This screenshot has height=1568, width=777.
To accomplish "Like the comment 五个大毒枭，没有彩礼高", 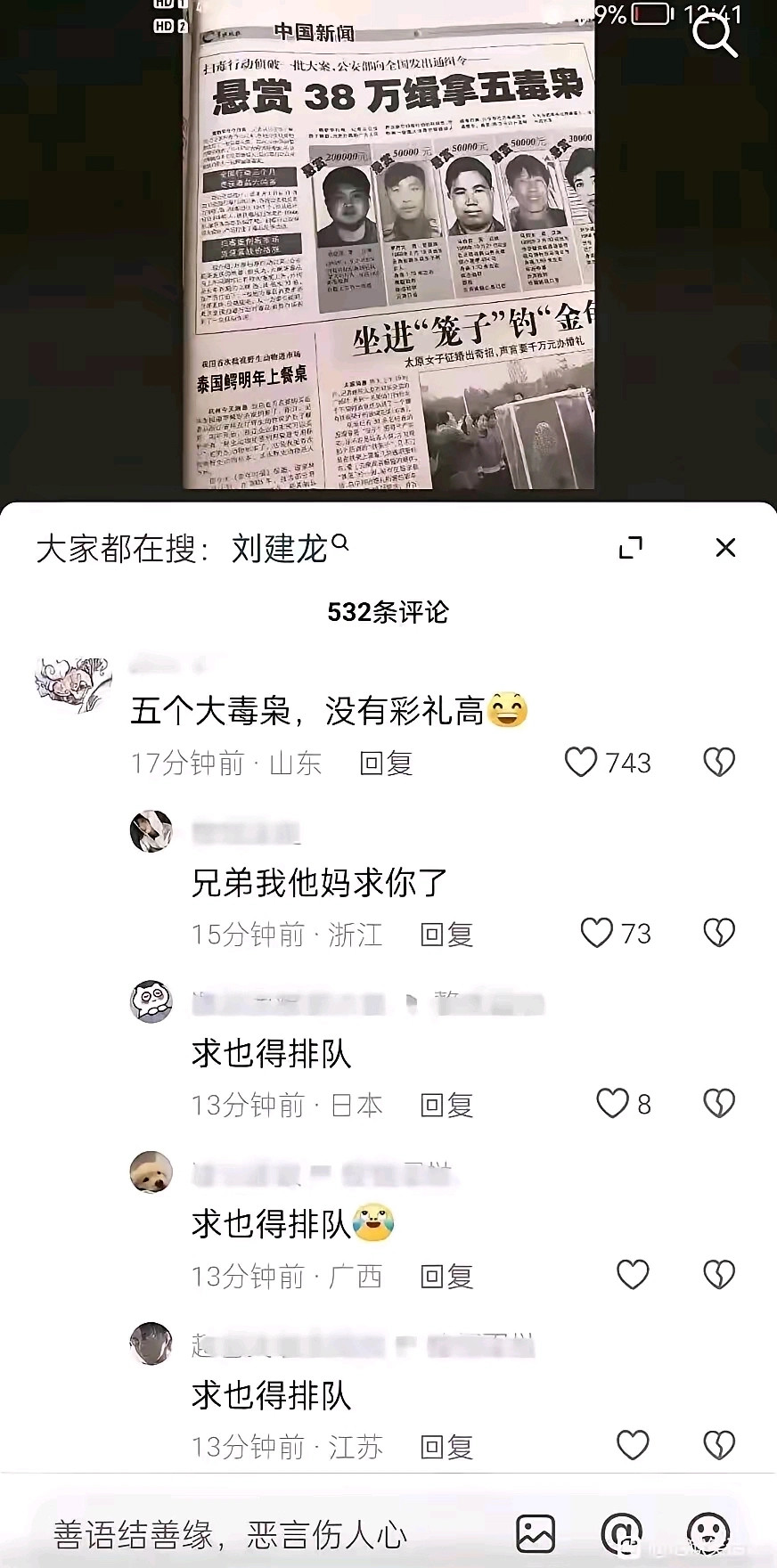I will click(x=581, y=762).
